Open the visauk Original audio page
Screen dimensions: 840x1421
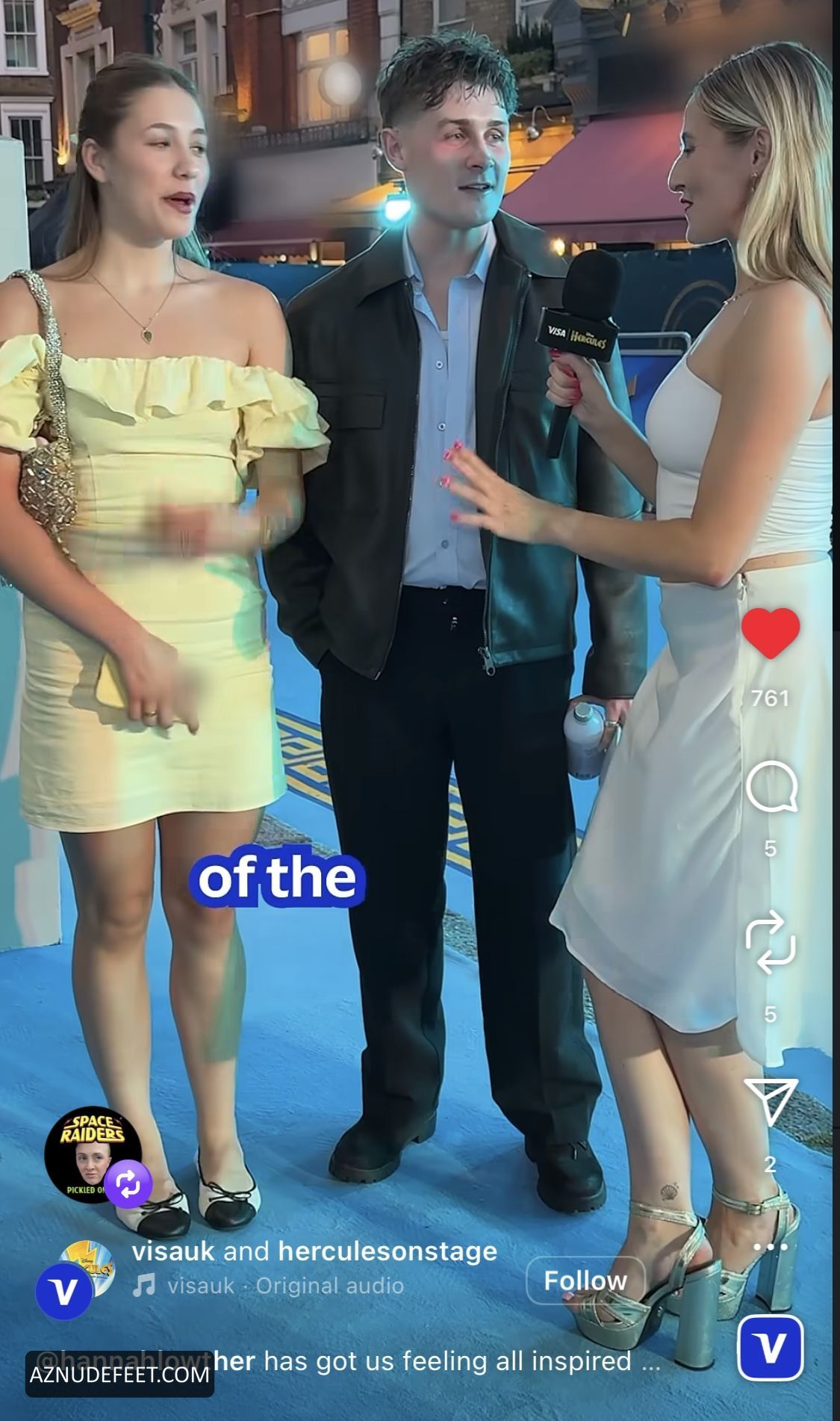tap(285, 1285)
